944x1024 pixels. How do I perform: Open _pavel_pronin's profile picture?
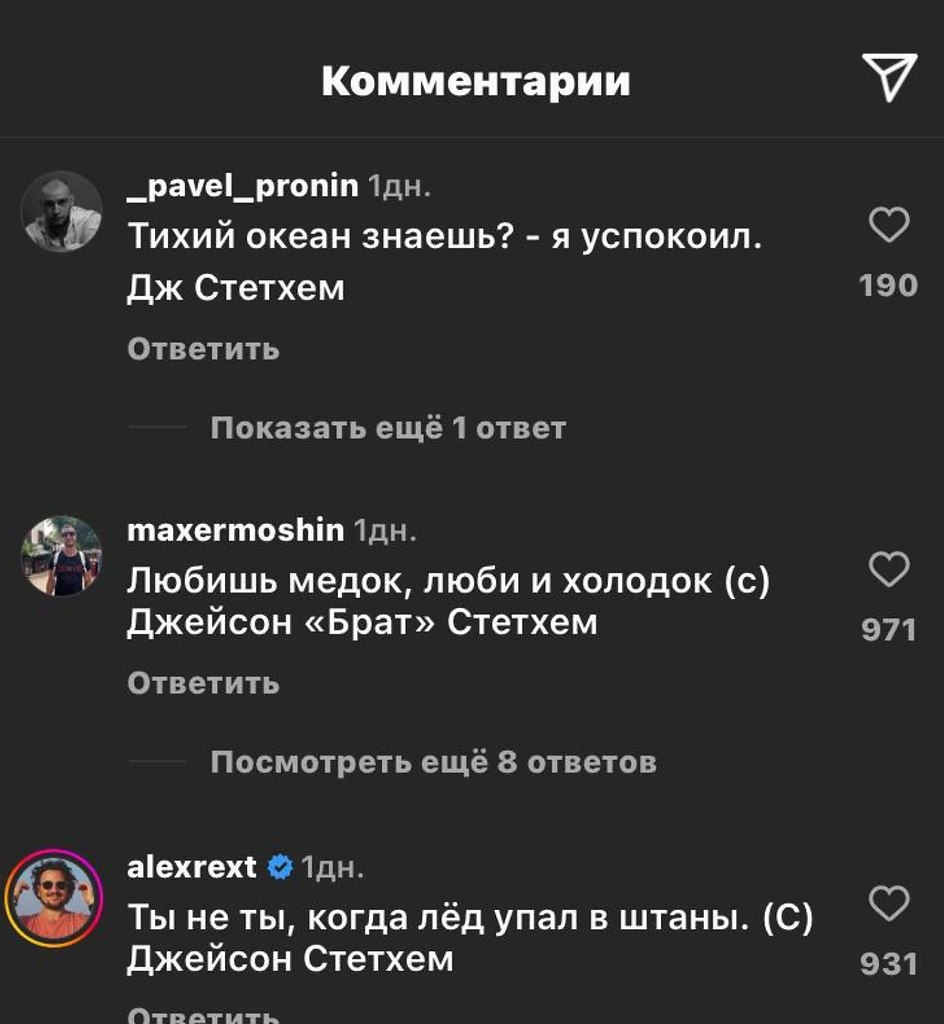coord(62,211)
